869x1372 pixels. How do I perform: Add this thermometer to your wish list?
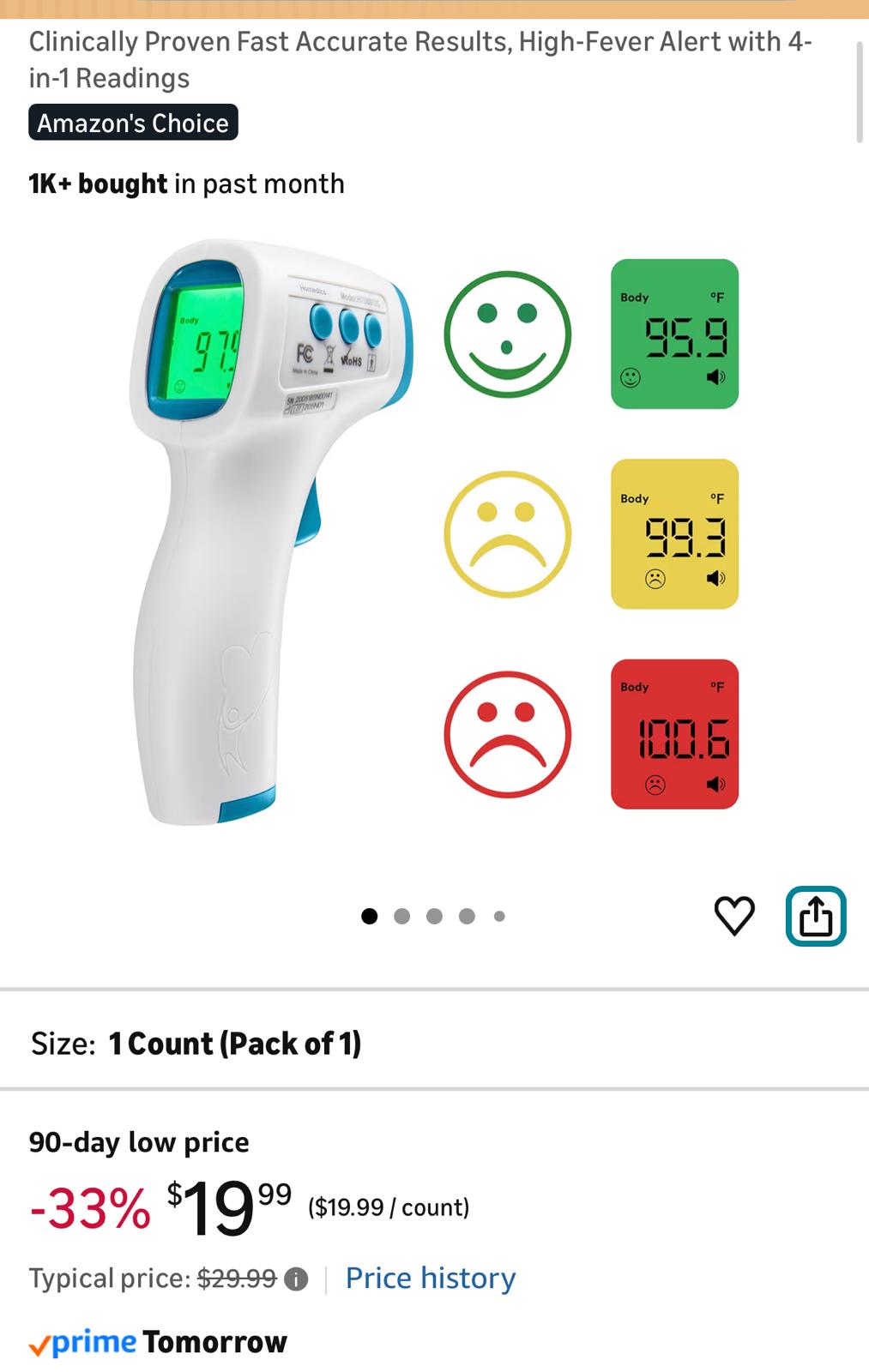point(734,916)
